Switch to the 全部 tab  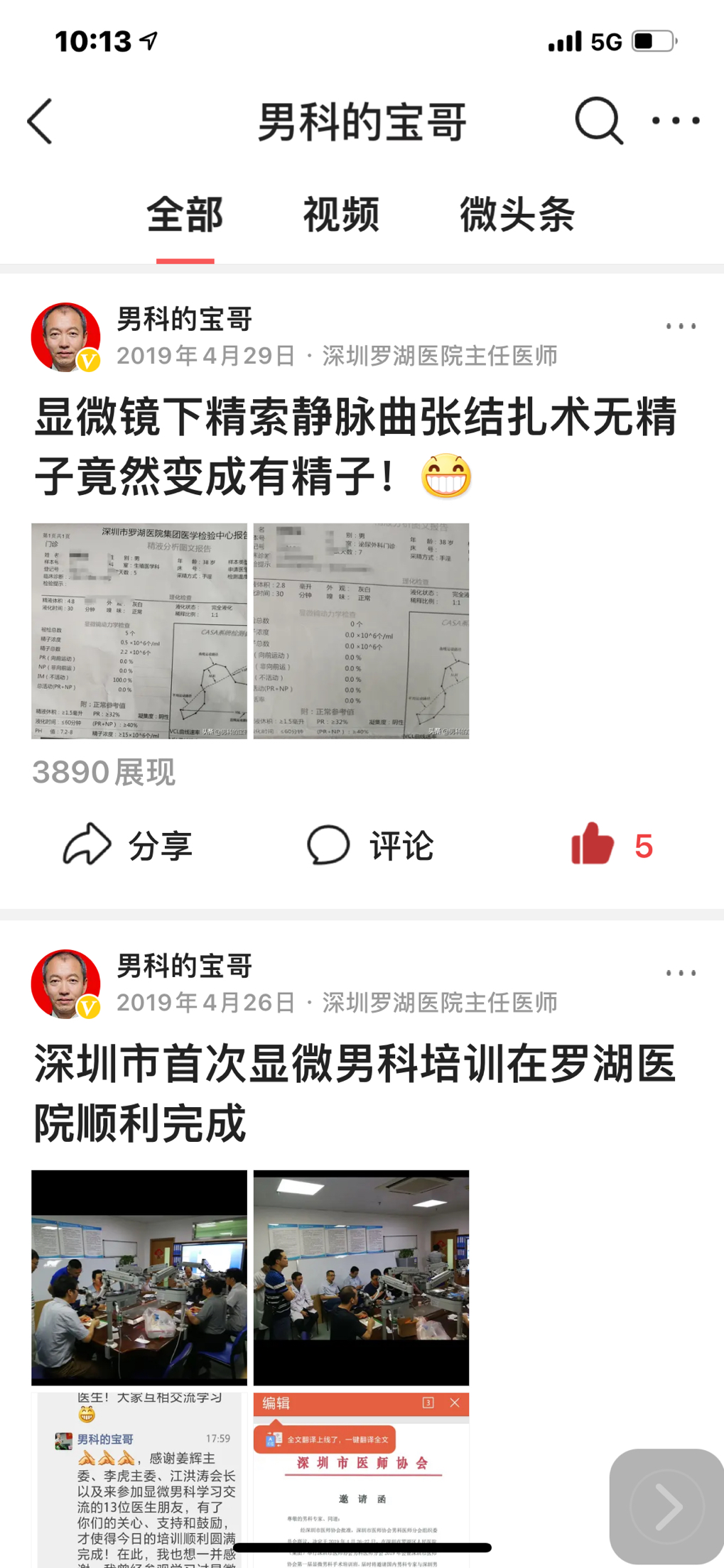tap(185, 214)
